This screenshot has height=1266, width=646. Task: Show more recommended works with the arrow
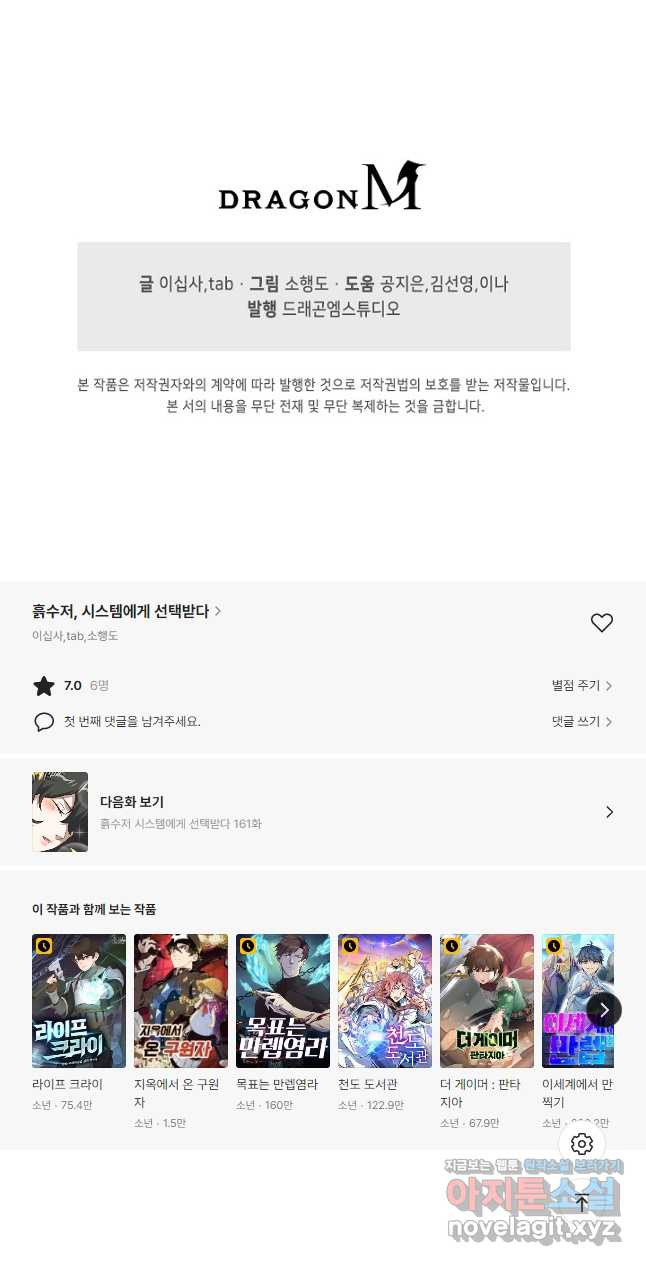(x=604, y=1010)
